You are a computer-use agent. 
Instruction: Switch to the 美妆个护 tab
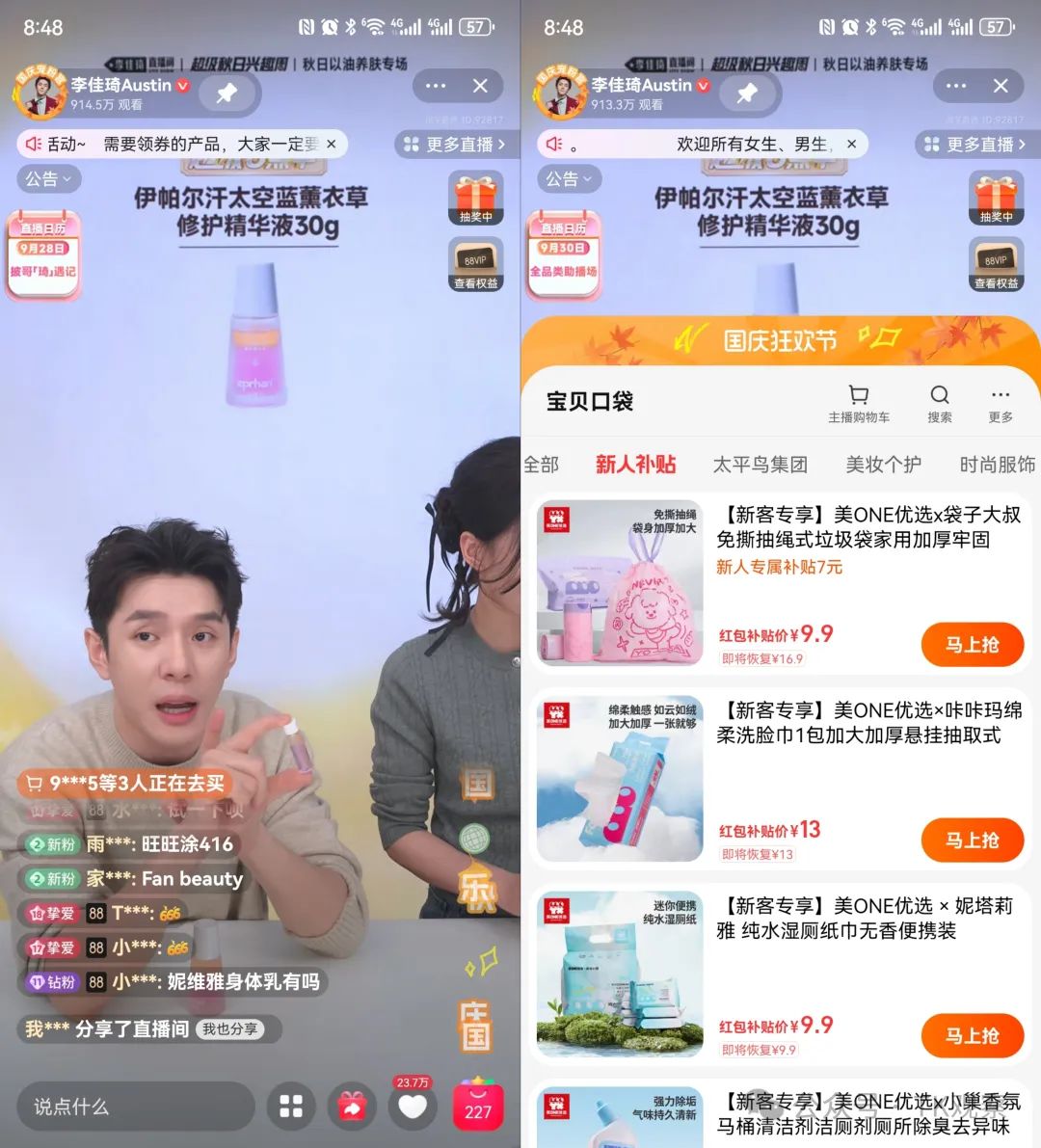[883, 465]
